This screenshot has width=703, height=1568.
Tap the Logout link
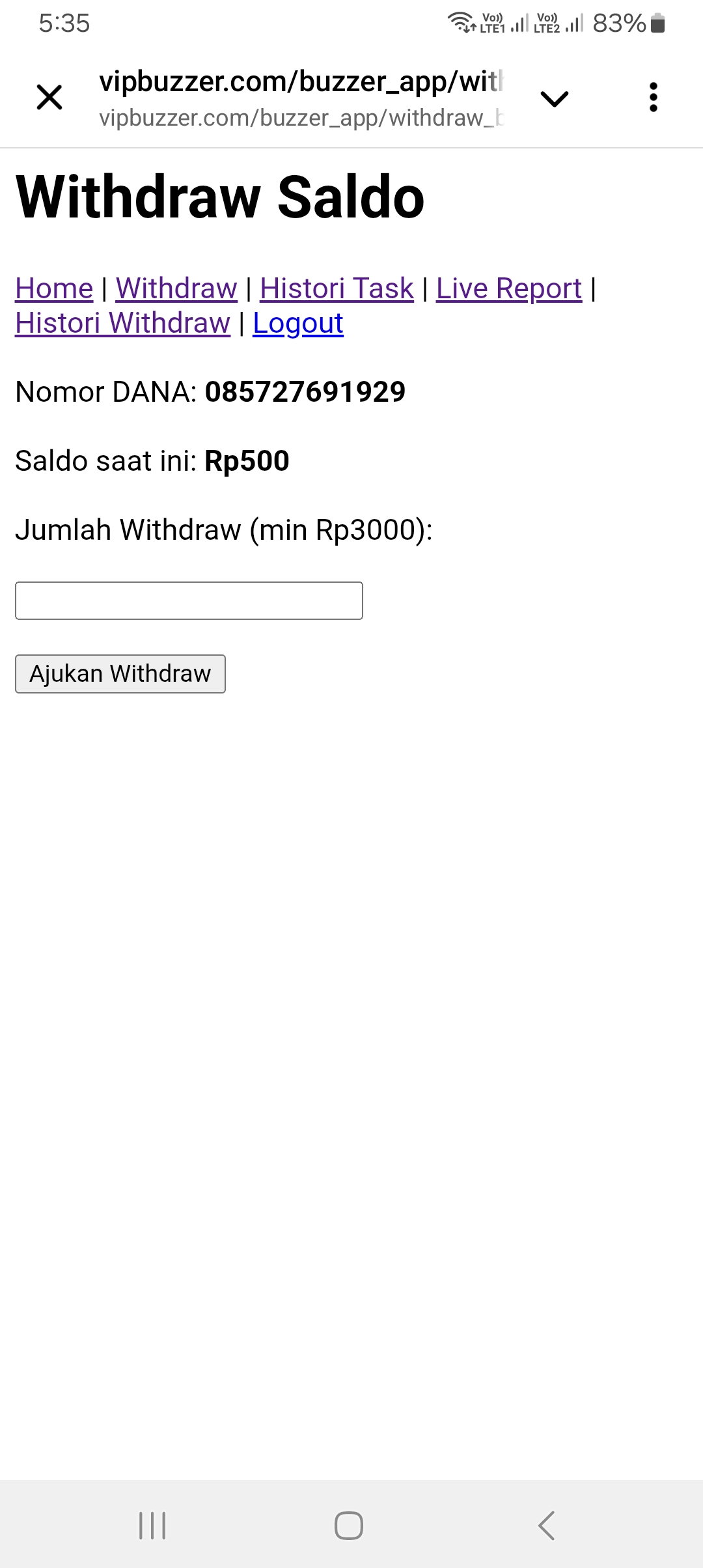298,323
